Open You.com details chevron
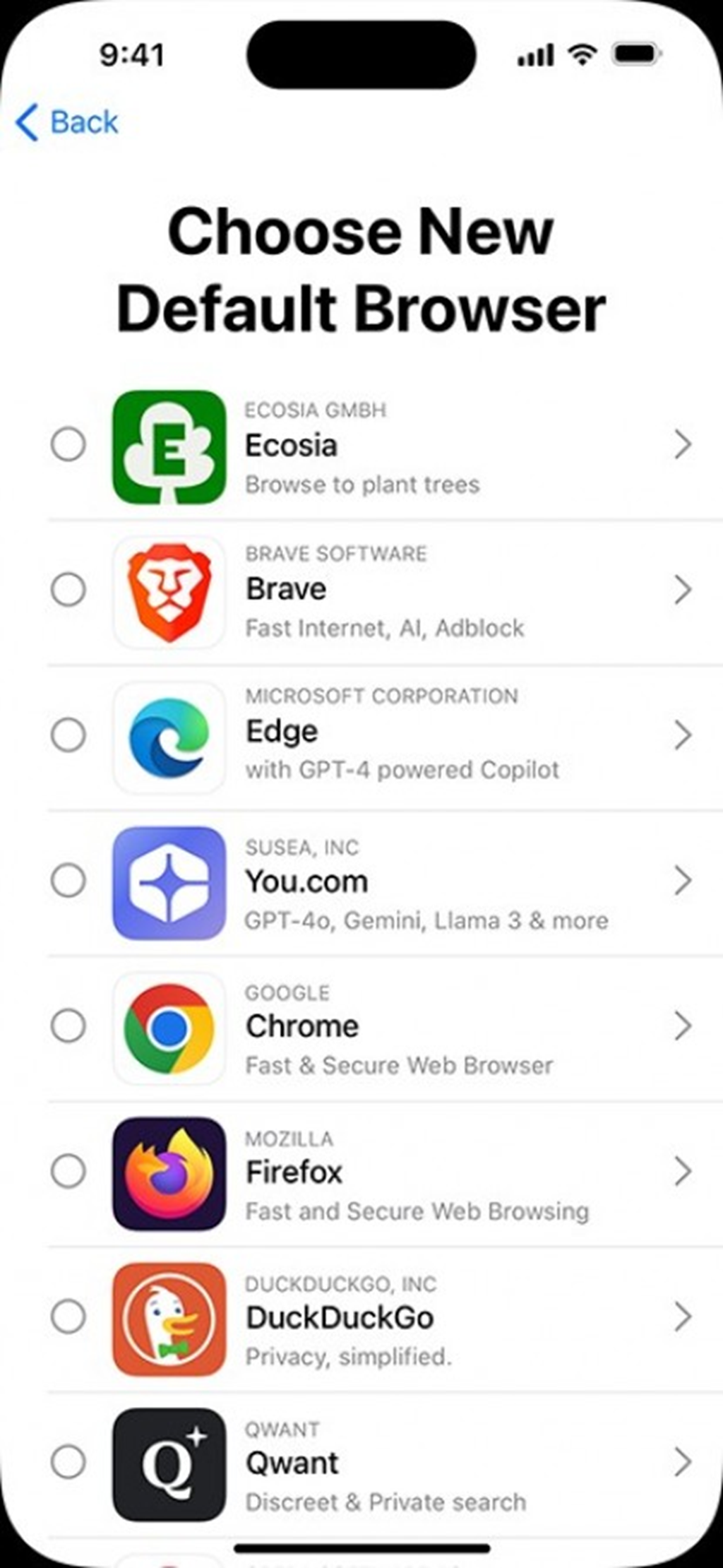 (x=682, y=881)
